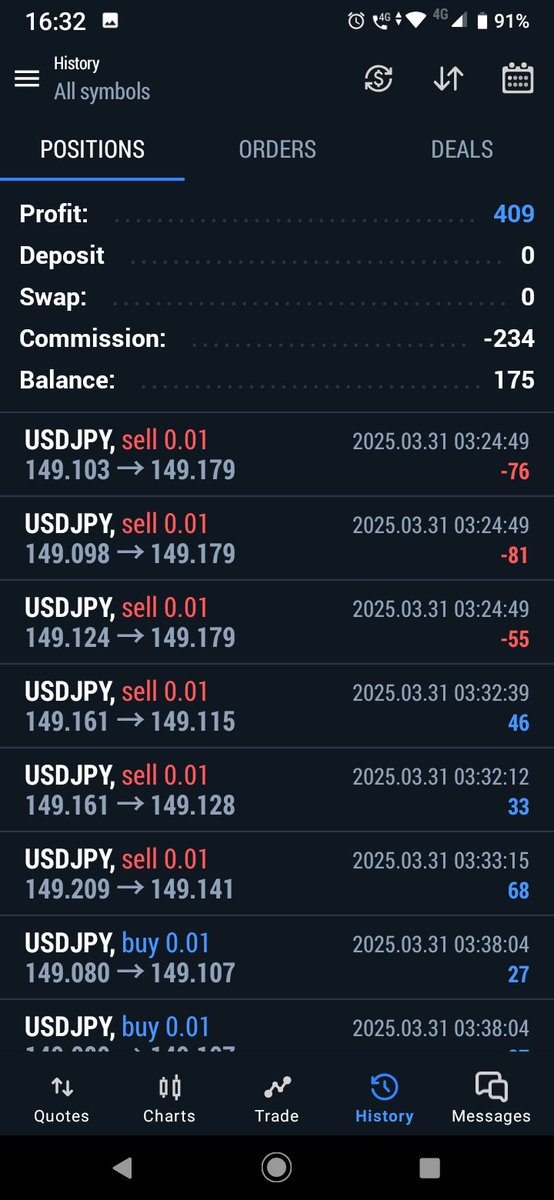Open the USDJPY sell position with -81 loss
The image size is (554, 1200).
pyautogui.click(x=277, y=538)
